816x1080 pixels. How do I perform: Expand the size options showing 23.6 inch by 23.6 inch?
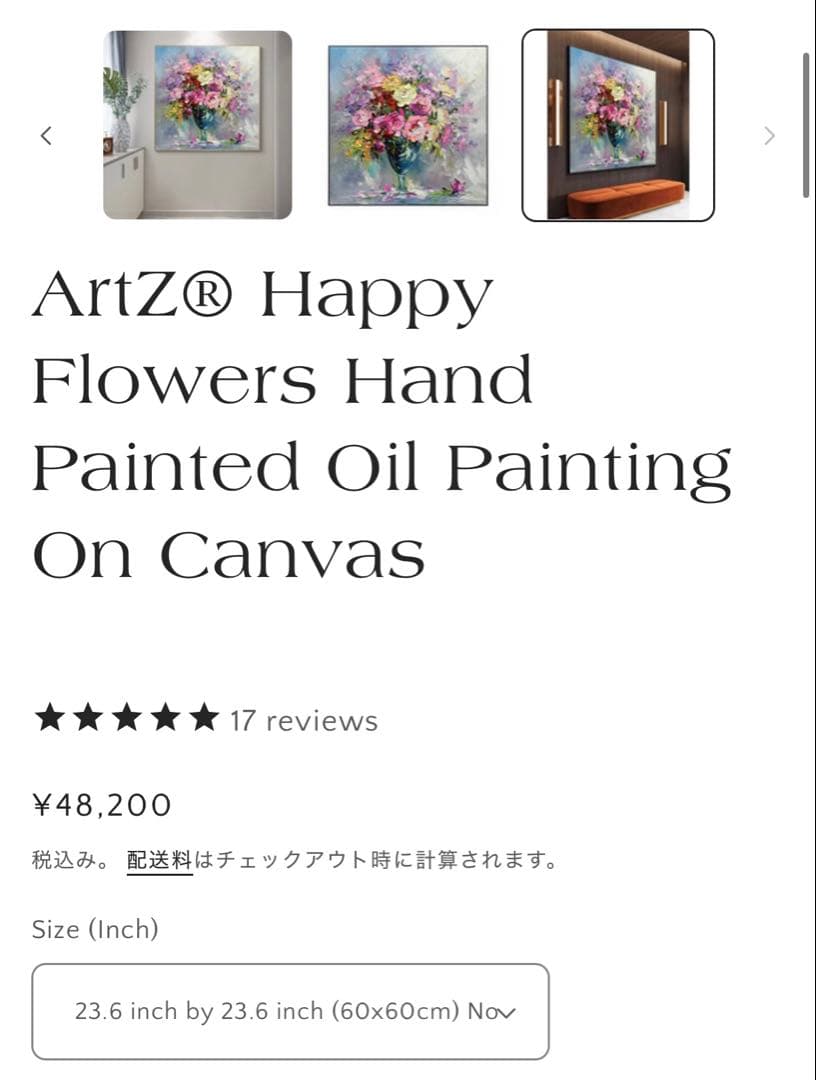point(290,1011)
